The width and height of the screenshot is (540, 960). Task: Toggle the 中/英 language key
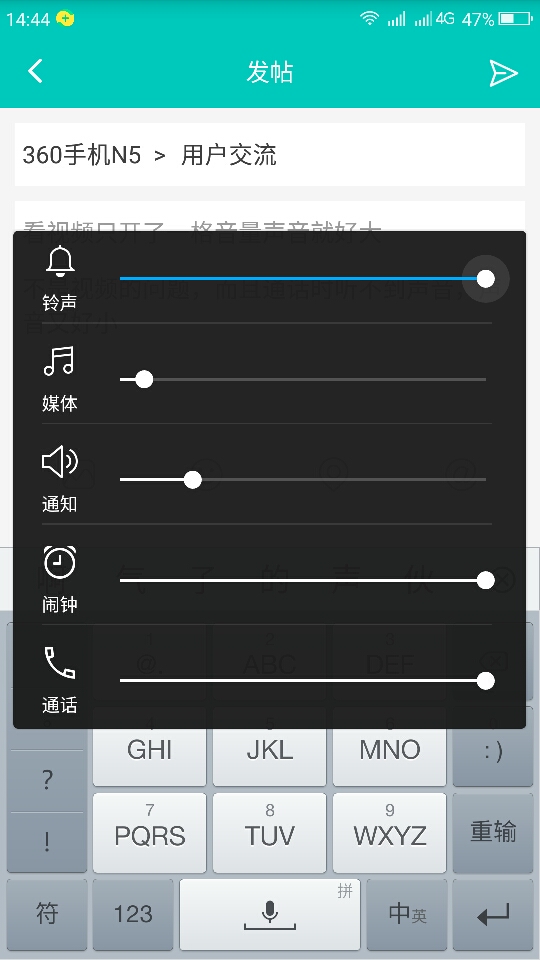(x=407, y=914)
